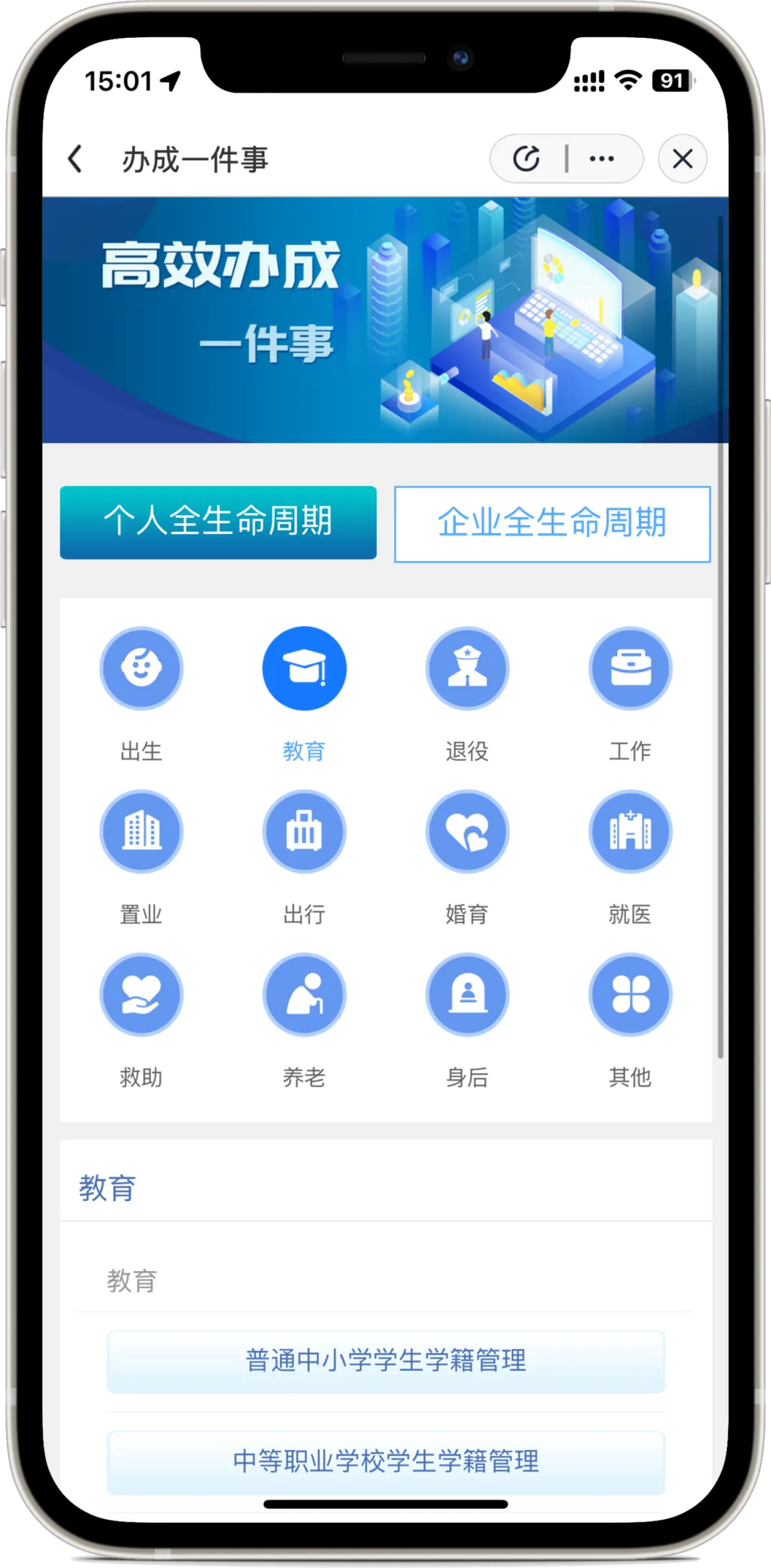Go back using the header arrow
The width and height of the screenshot is (771, 1568).
click(76, 159)
